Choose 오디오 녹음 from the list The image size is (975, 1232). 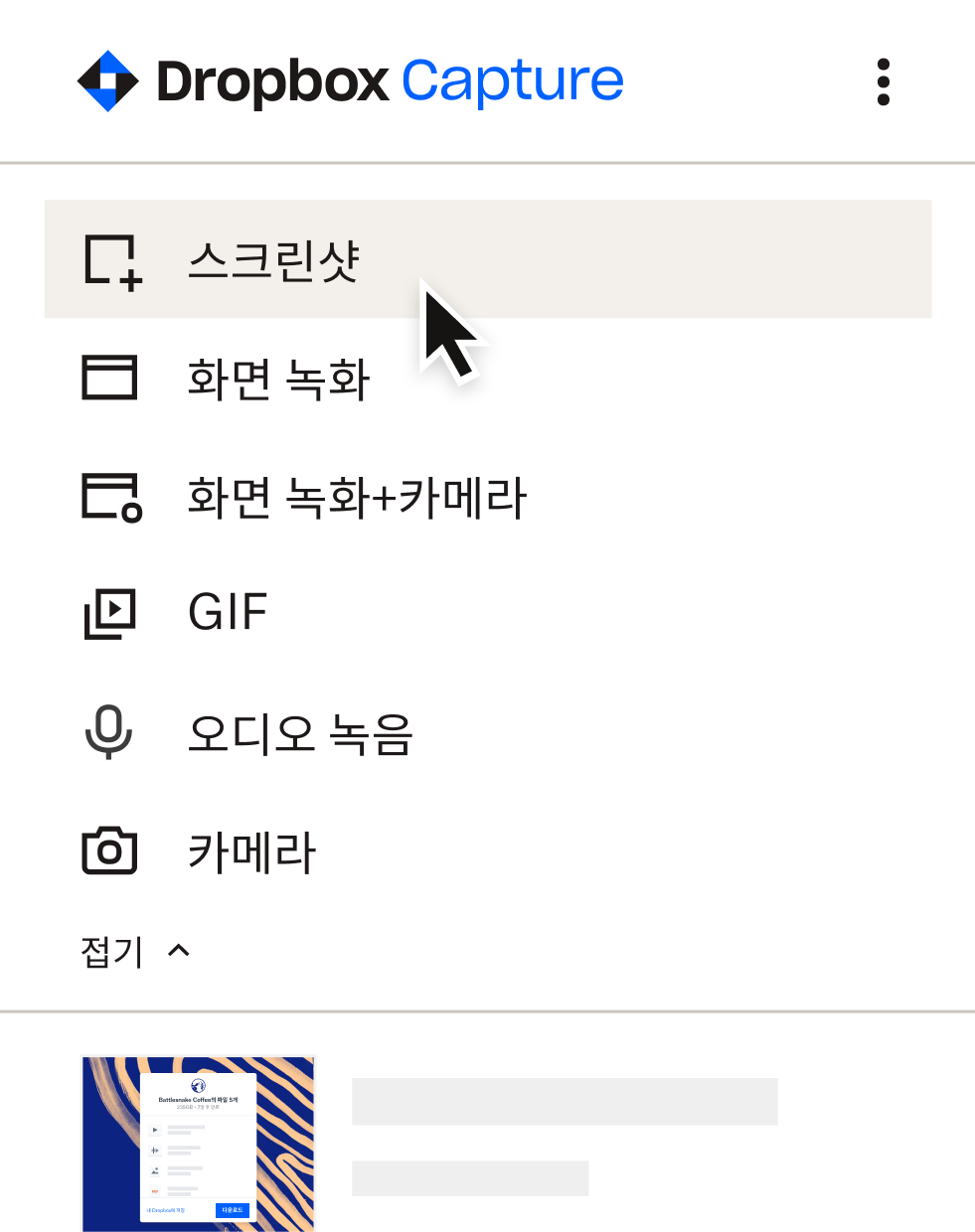pyautogui.click(x=298, y=732)
